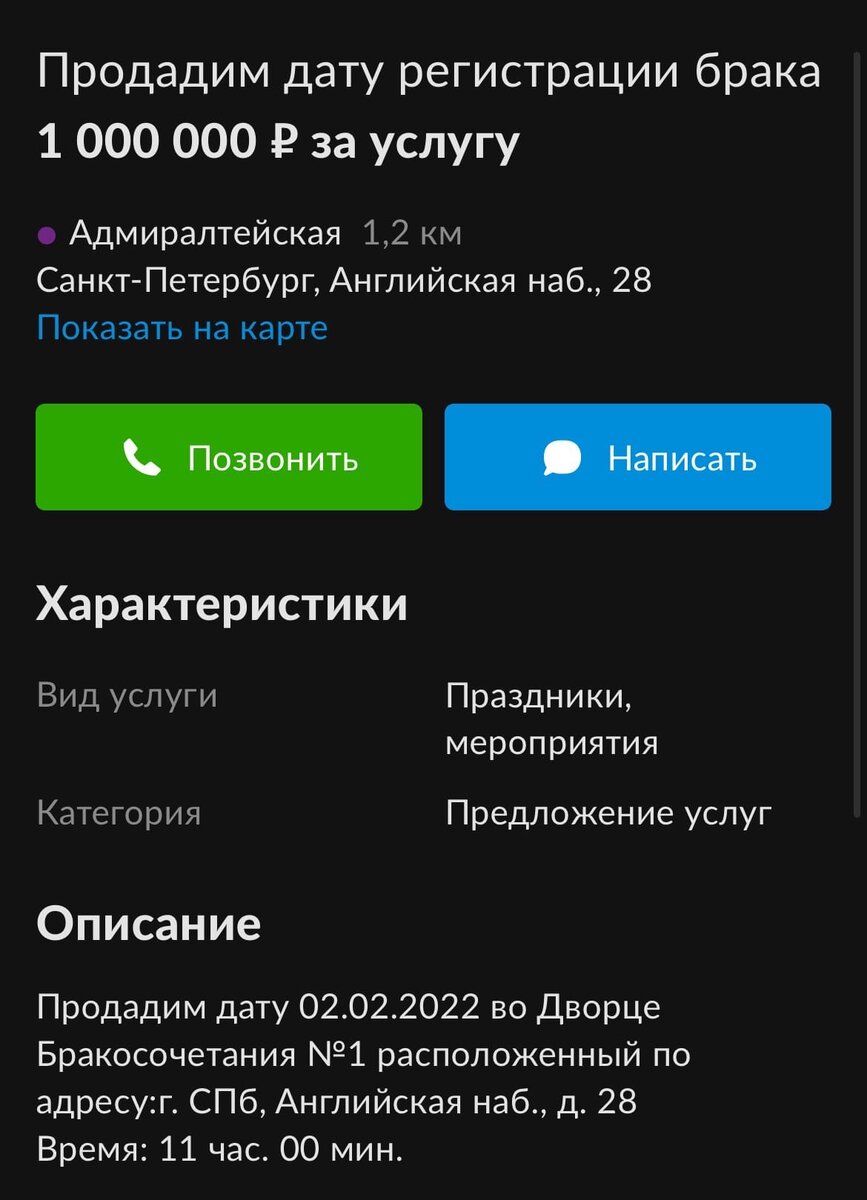Click the Категория field label
Image resolution: width=867 pixels, height=1200 pixels.
click(119, 814)
